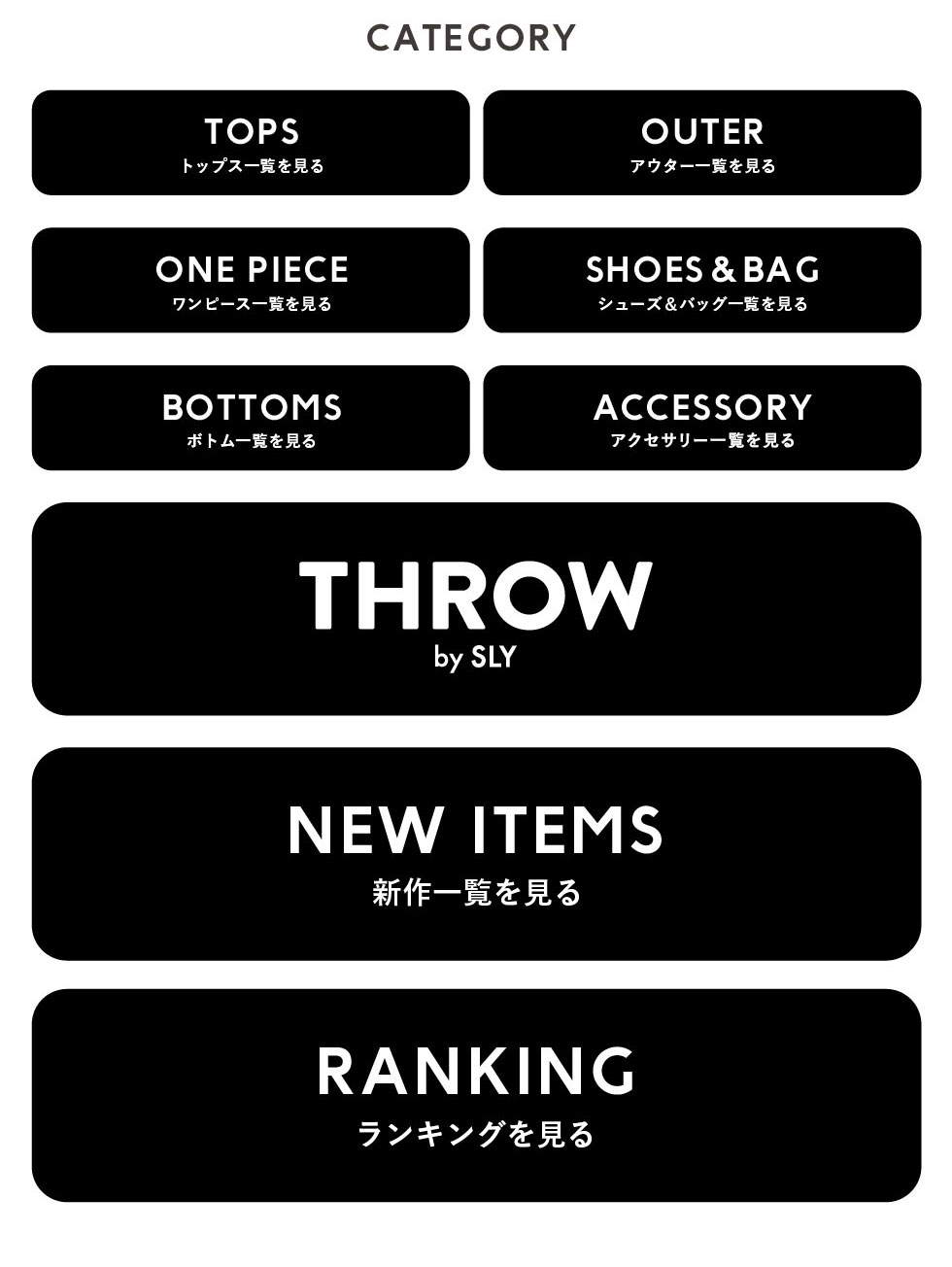View the NEW ITEMS list
Image resolution: width=952 pixels, height=1267 pixels.
click(x=476, y=854)
